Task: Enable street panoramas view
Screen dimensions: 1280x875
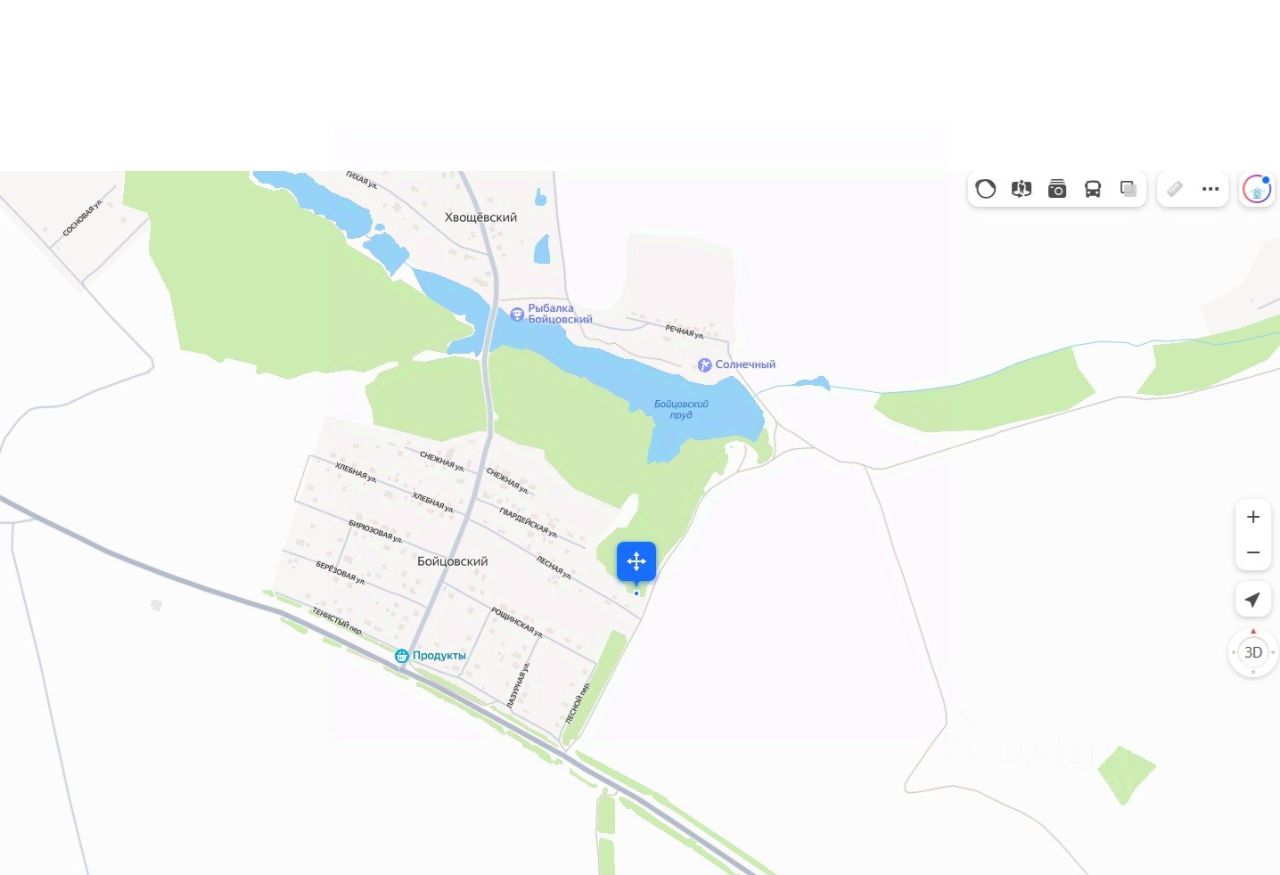Action: (1021, 189)
